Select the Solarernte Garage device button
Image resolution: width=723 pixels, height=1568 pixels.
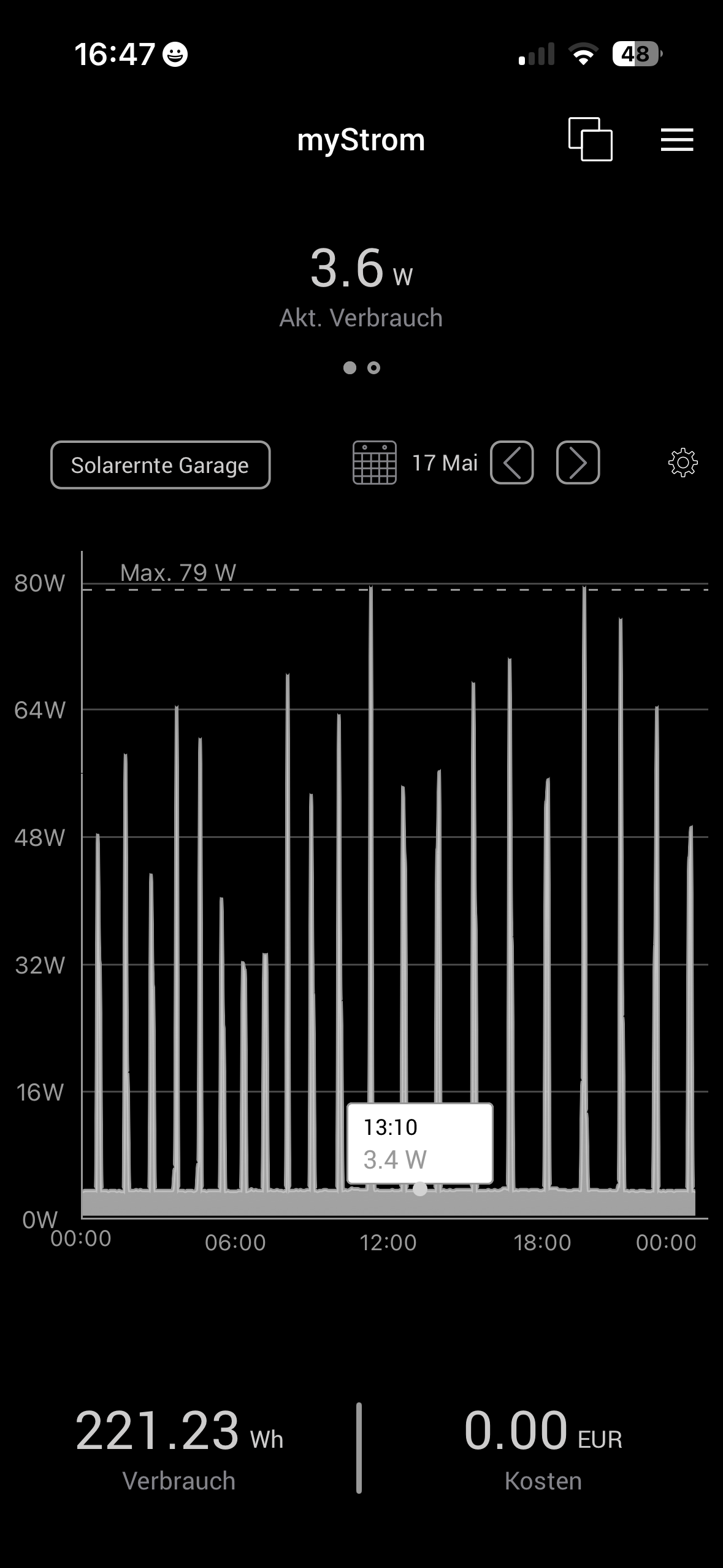click(160, 465)
